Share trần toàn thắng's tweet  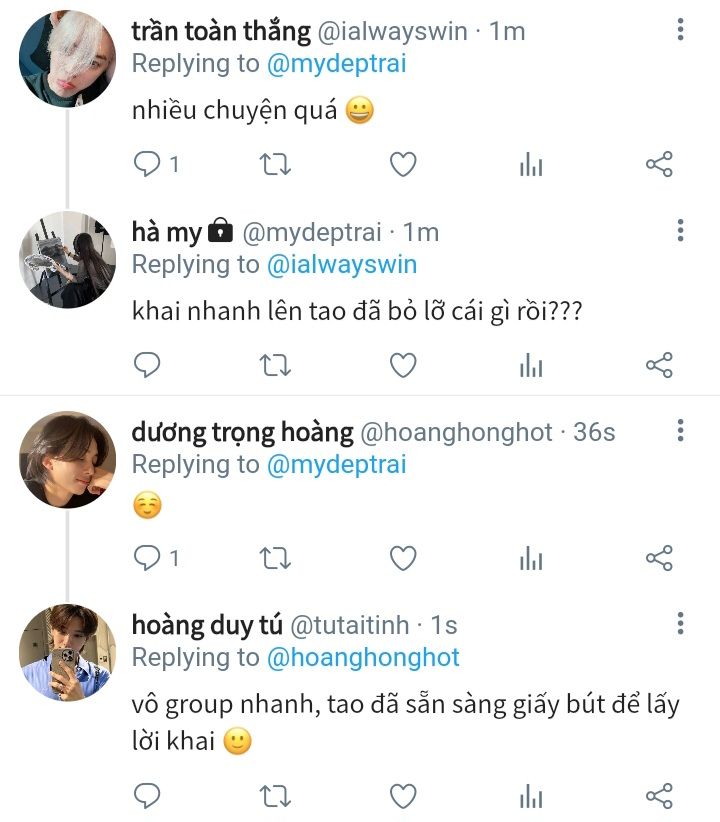[x=659, y=164]
